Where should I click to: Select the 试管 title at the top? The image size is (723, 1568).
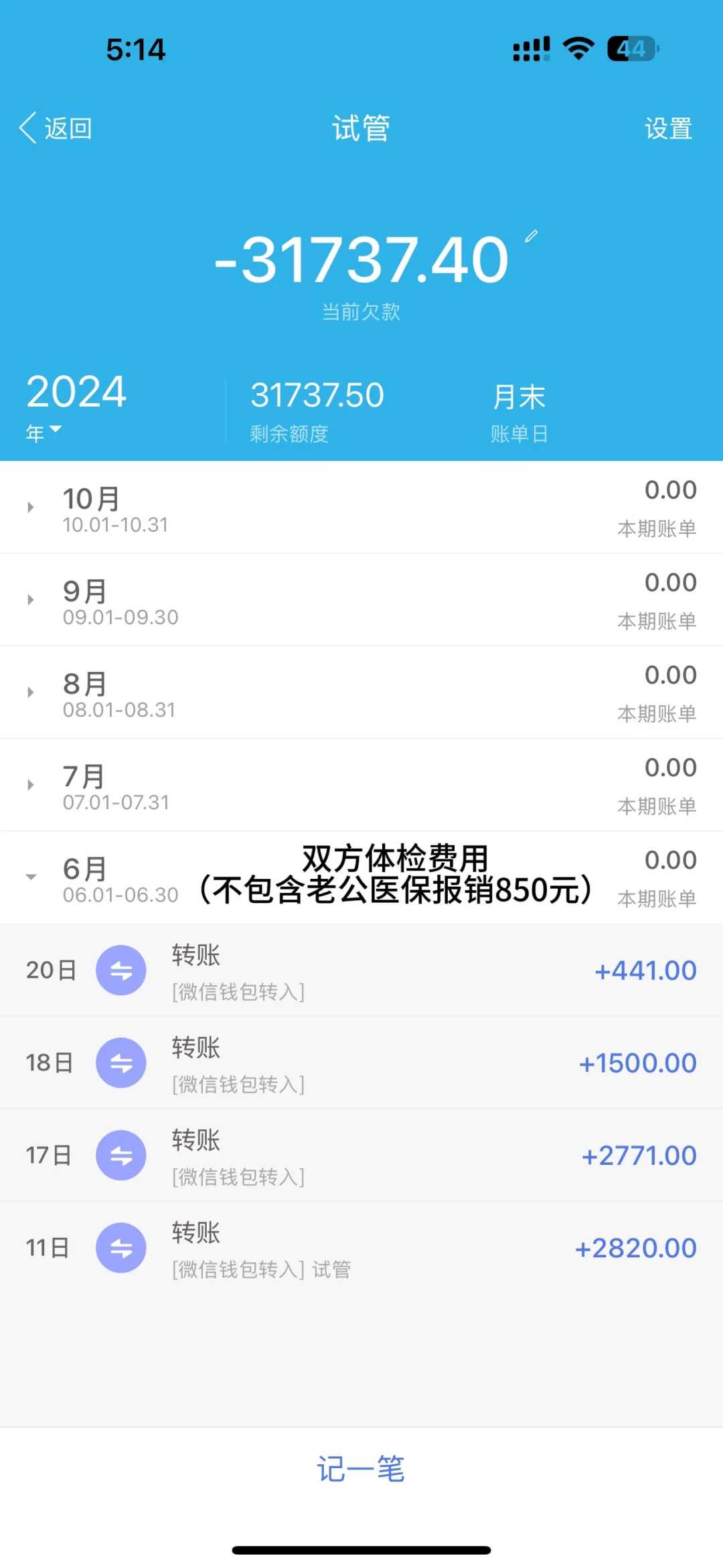click(x=361, y=128)
